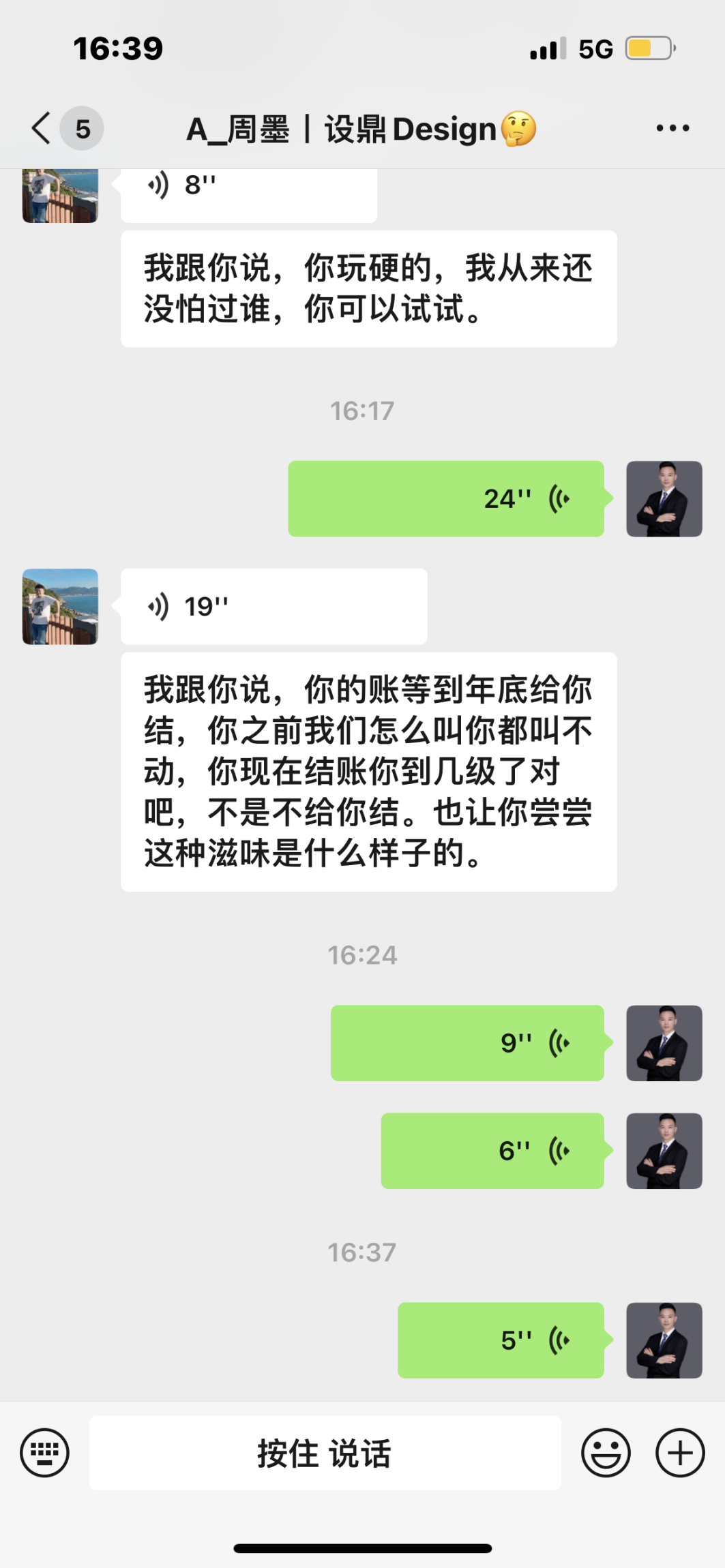725x1568 pixels.
Task: Open the chat info overflow menu
Action: (672, 128)
